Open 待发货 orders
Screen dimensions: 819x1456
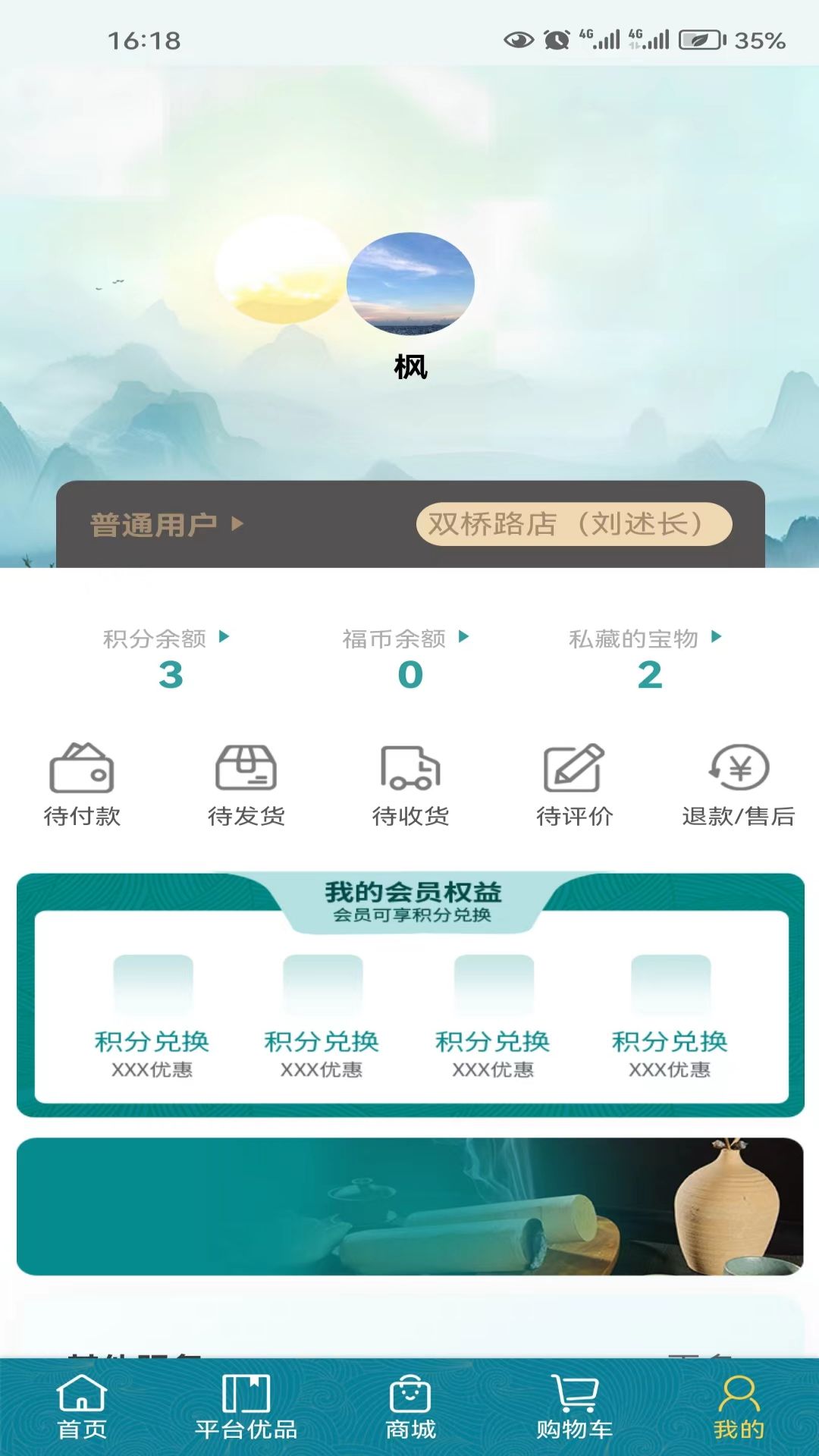pos(246,785)
